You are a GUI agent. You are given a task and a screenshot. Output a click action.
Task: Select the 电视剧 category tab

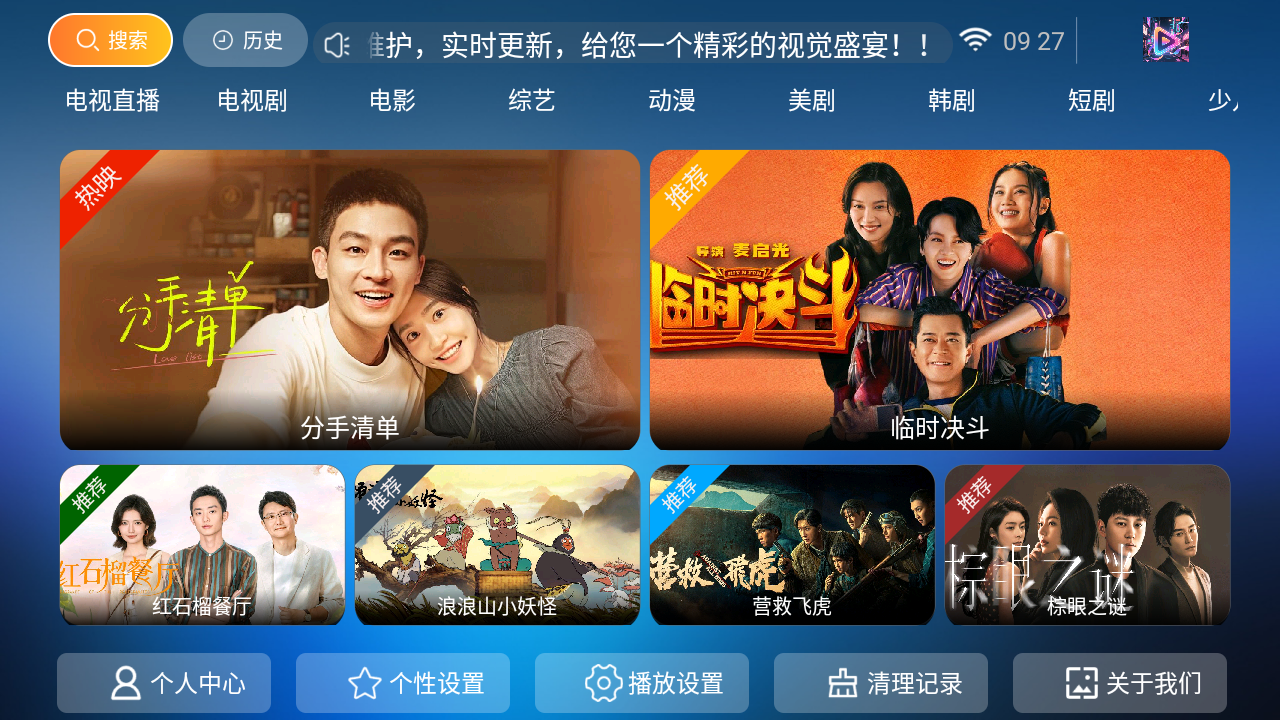(x=252, y=100)
